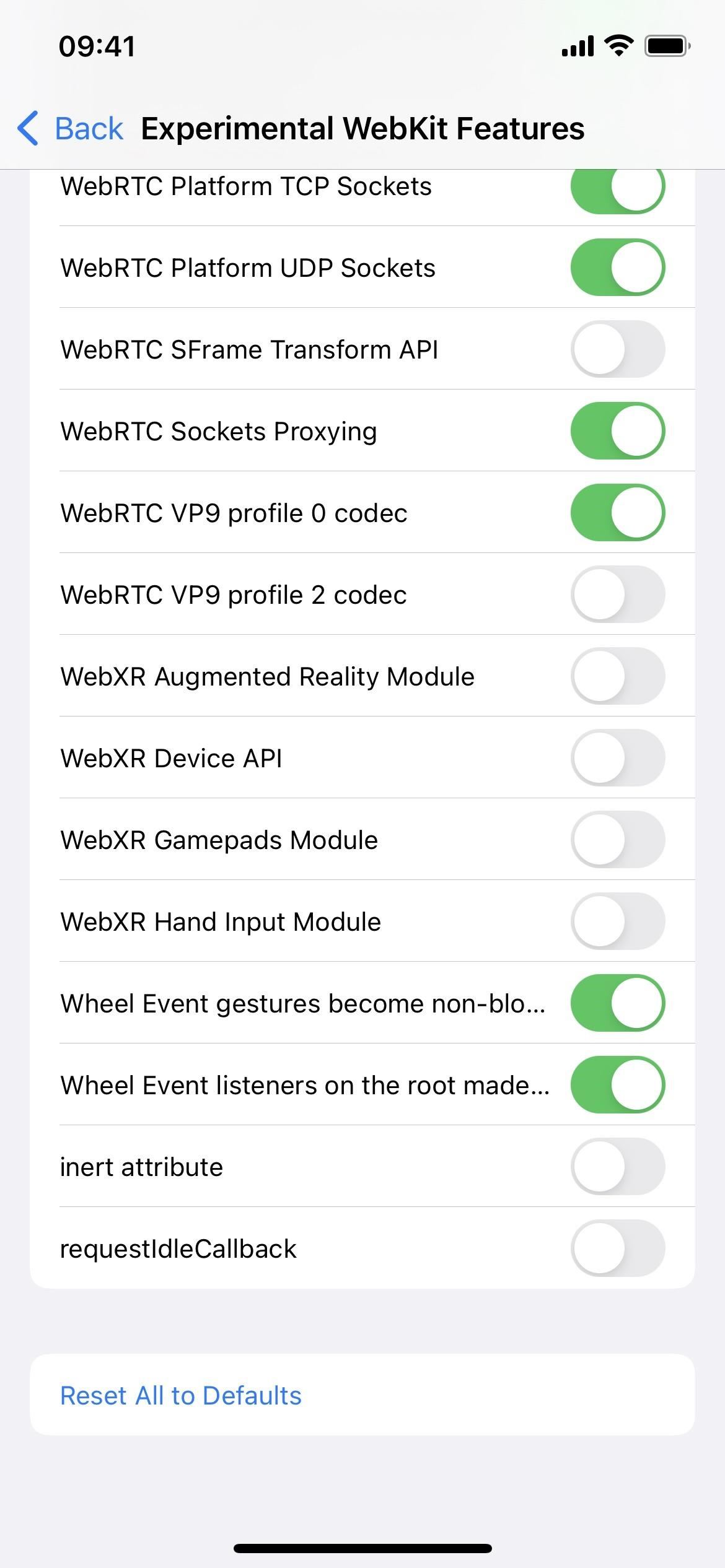Turn on requestIdleCallback

click(x=619, y=1248)
